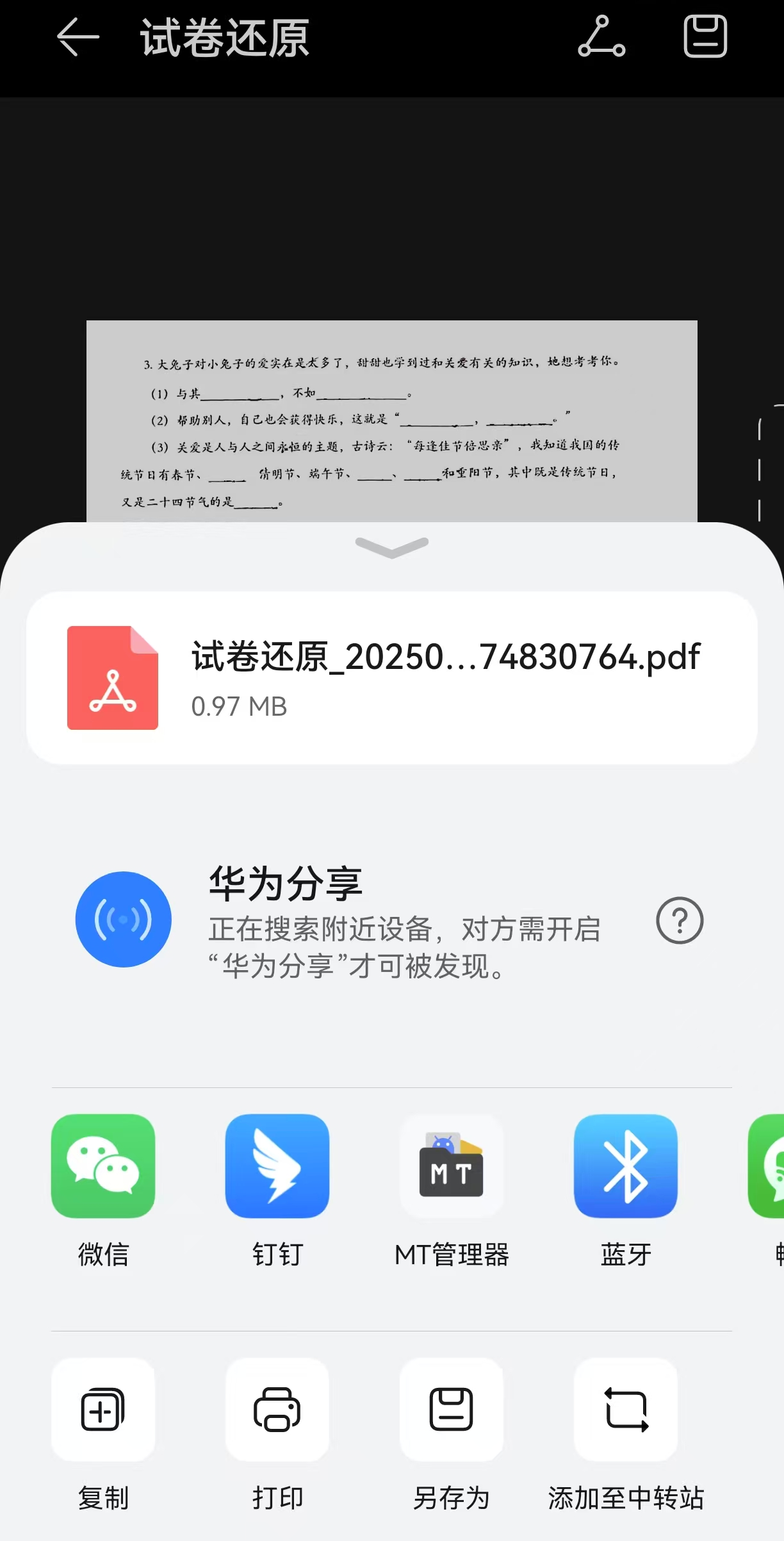Choose 打印 to print the PDF
Image resolution: width=784 pixels, height=1541 pixels.
coord(277,1410)
